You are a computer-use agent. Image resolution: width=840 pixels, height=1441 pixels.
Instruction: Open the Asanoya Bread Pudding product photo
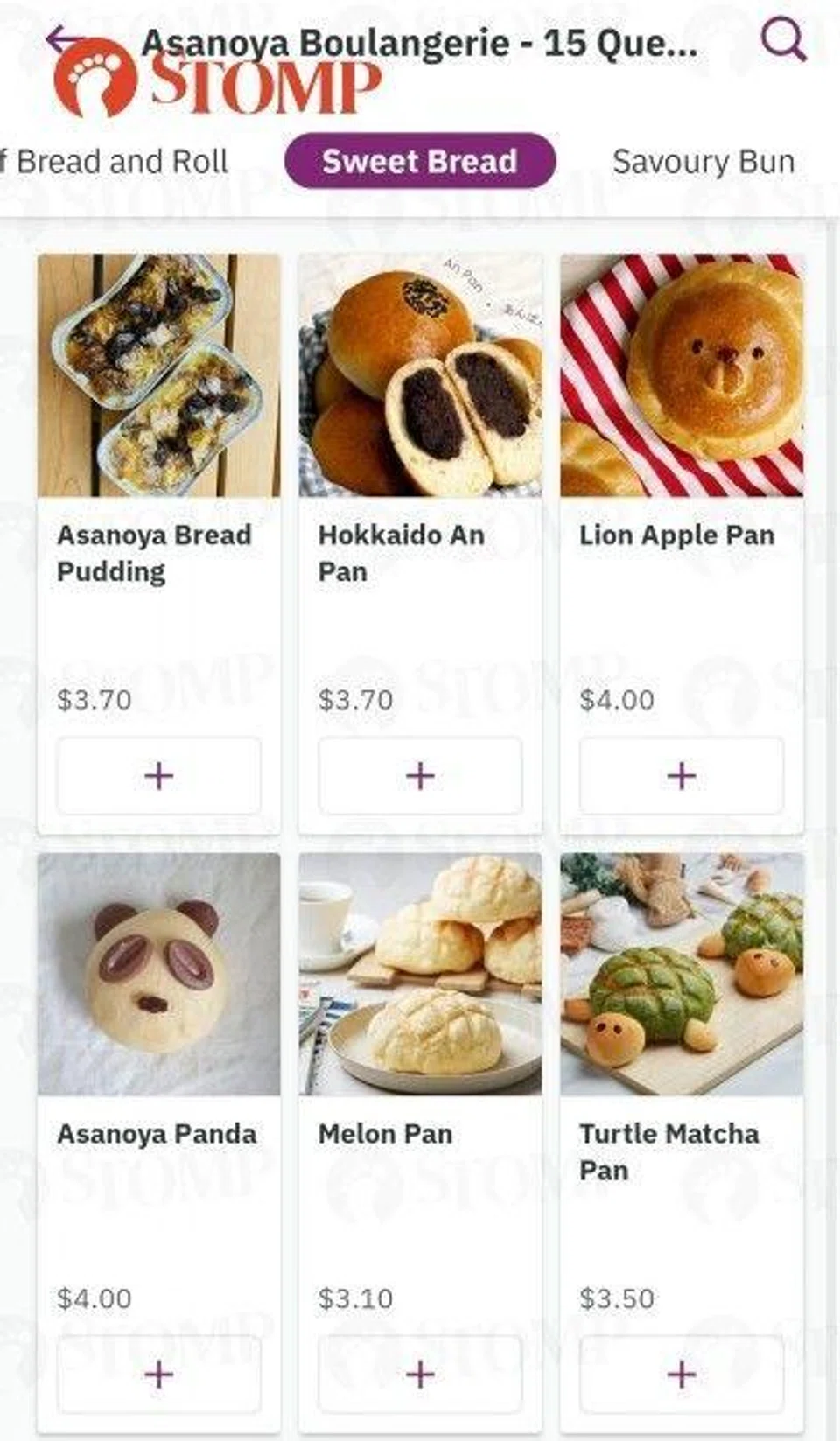[159, 375]
